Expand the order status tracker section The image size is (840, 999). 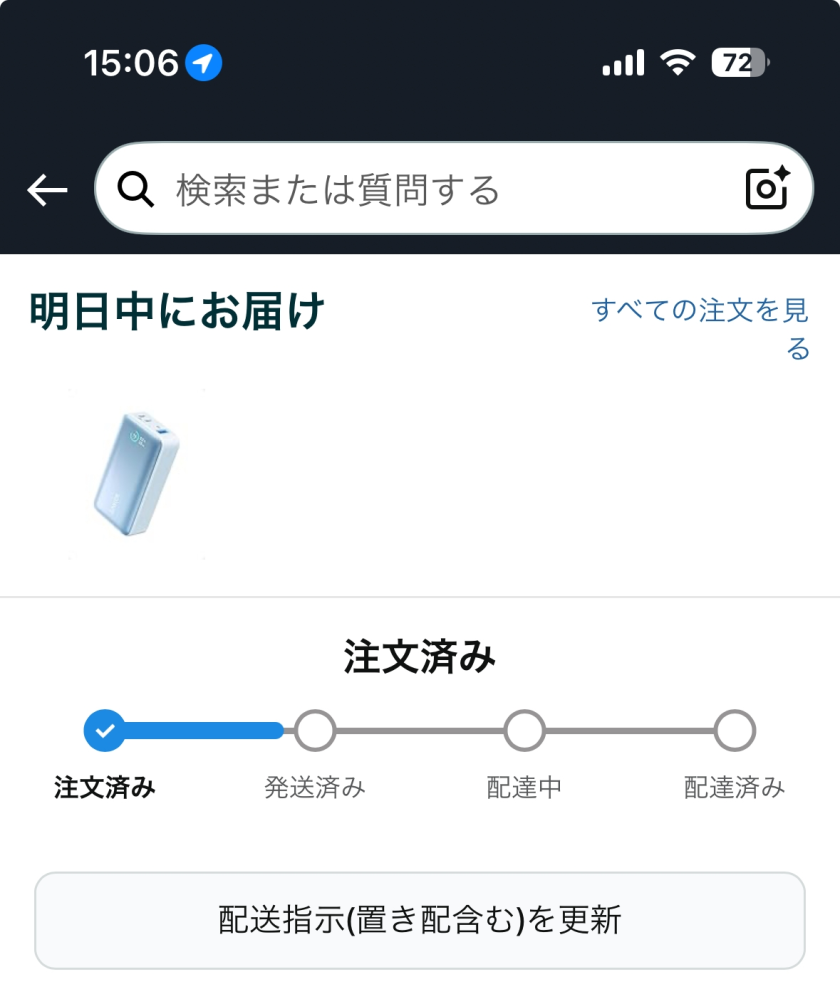(x=420, y=731)
